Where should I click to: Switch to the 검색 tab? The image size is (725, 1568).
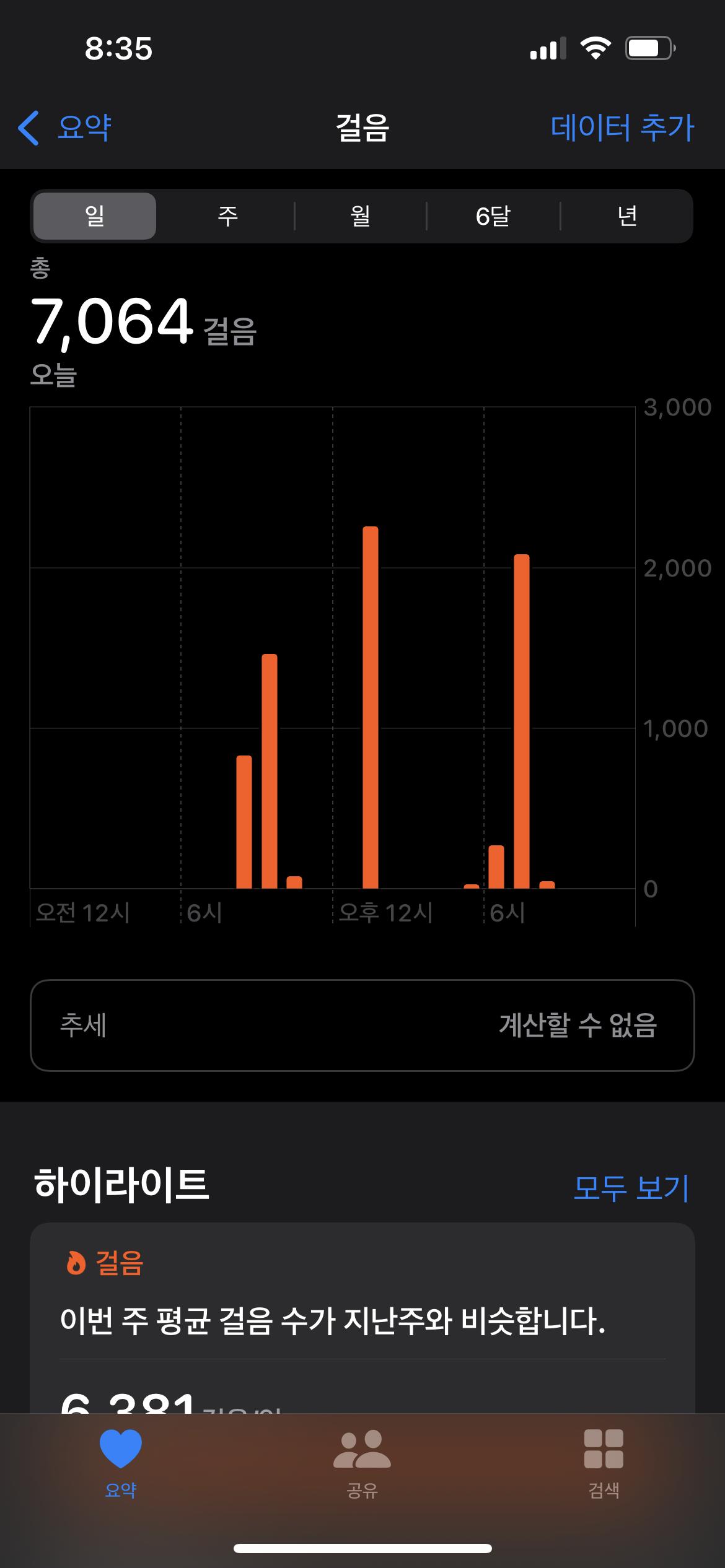pyautogui.click(x=604, y=1463)
